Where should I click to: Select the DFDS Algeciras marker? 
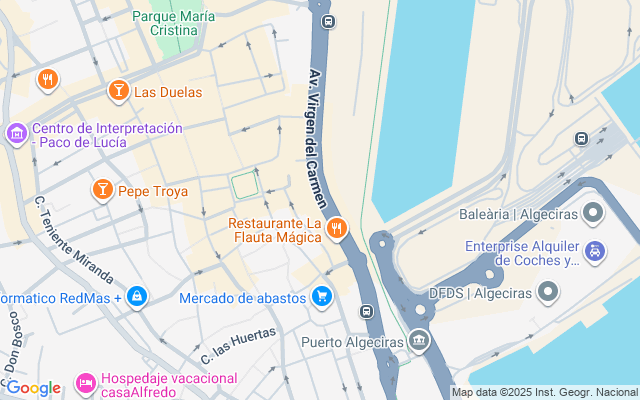548,291
